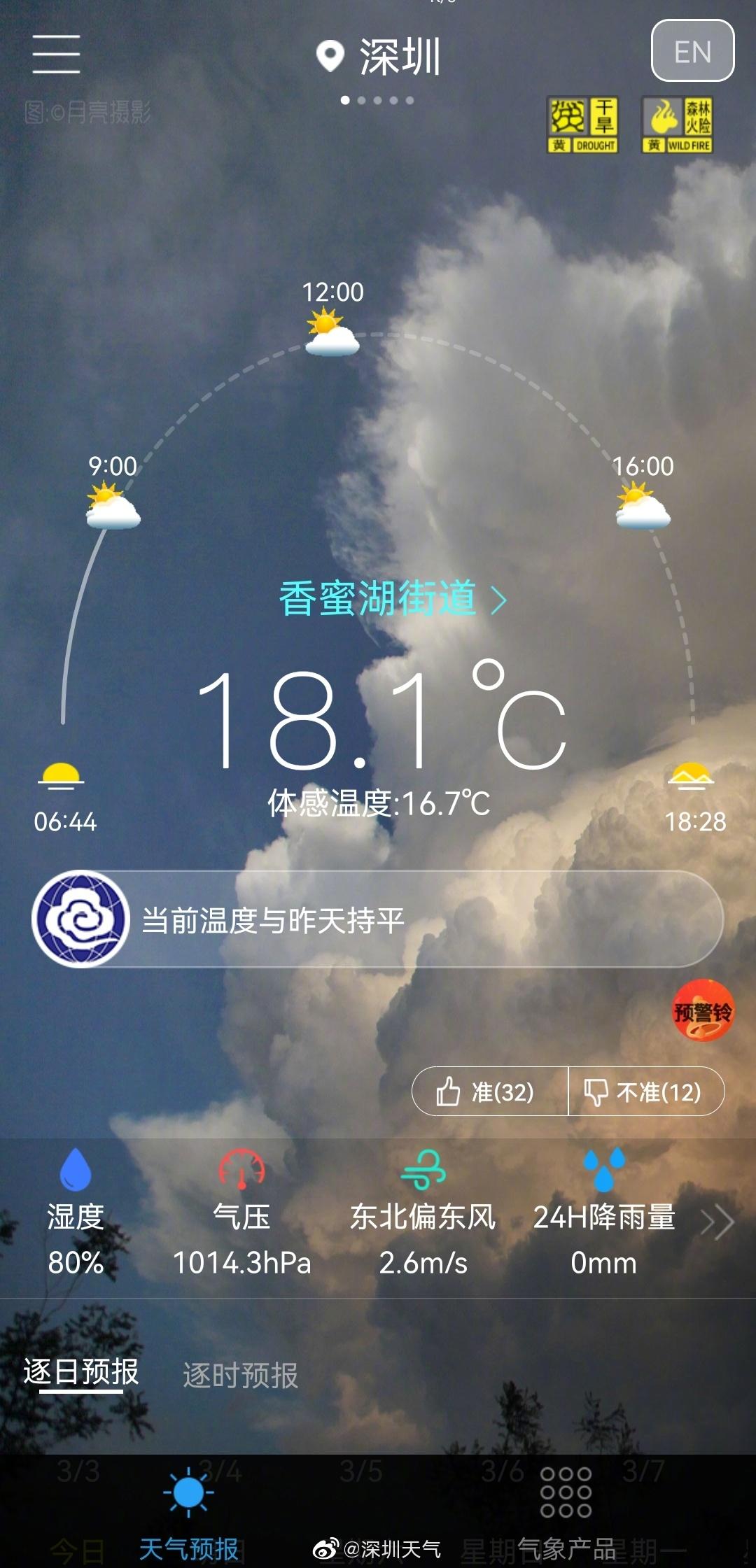Tap the red 预警铃 alert button
Image resolution: width=756 pixels, height=1568 pixels.
coord(703,1011)
